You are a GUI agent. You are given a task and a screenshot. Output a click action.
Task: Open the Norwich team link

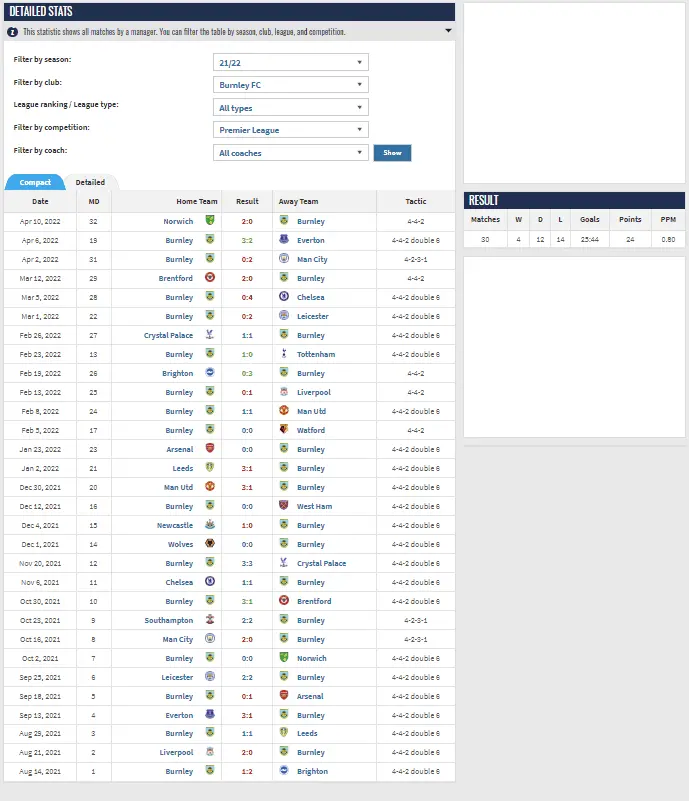coord(178,221)
